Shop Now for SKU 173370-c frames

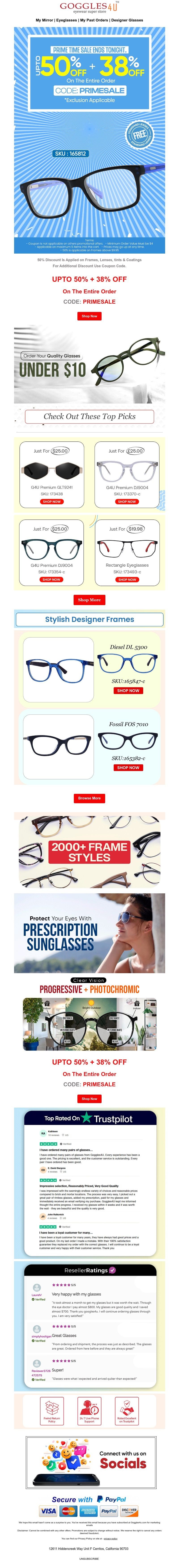point(127,502)
